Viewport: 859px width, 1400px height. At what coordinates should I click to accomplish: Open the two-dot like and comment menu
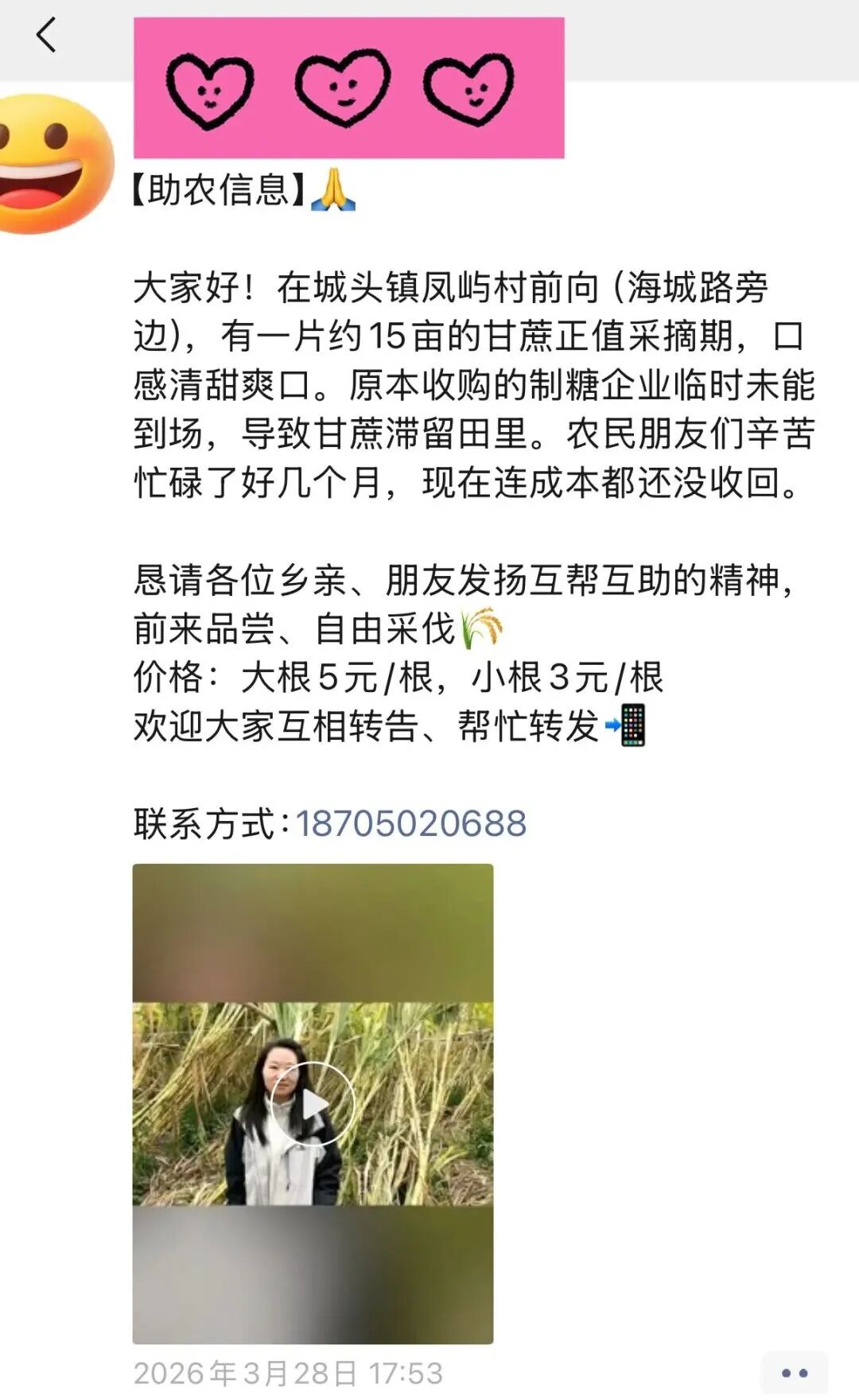point(794,1372)
